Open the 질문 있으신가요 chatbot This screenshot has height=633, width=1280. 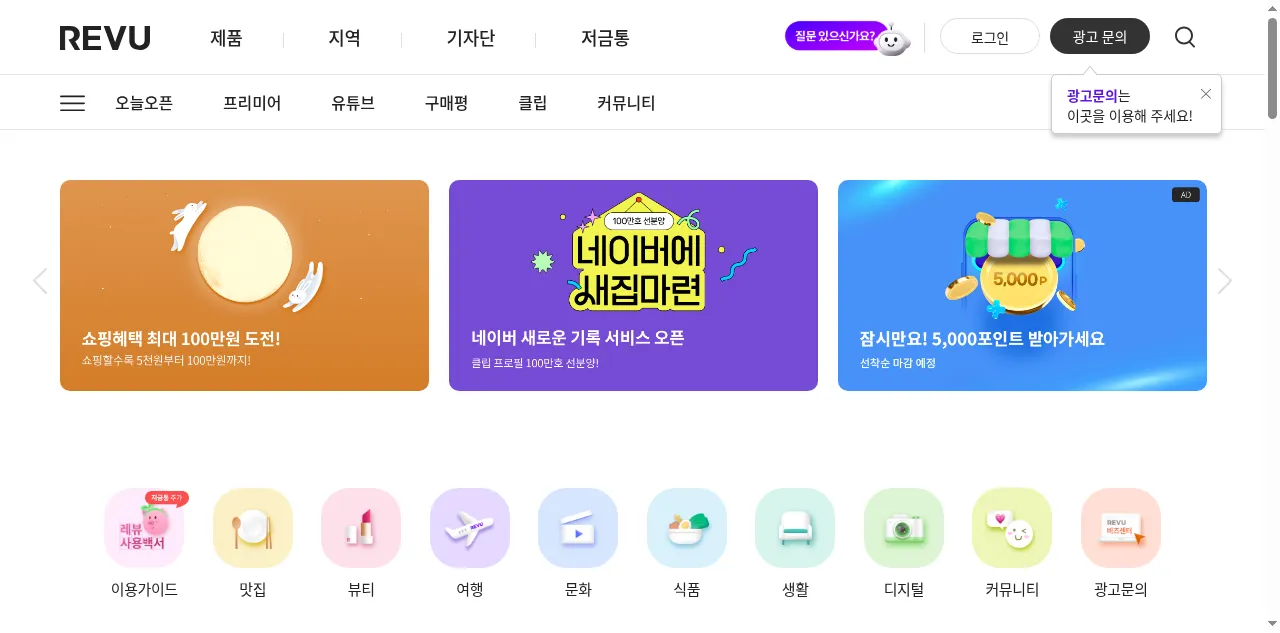[846, 37]
